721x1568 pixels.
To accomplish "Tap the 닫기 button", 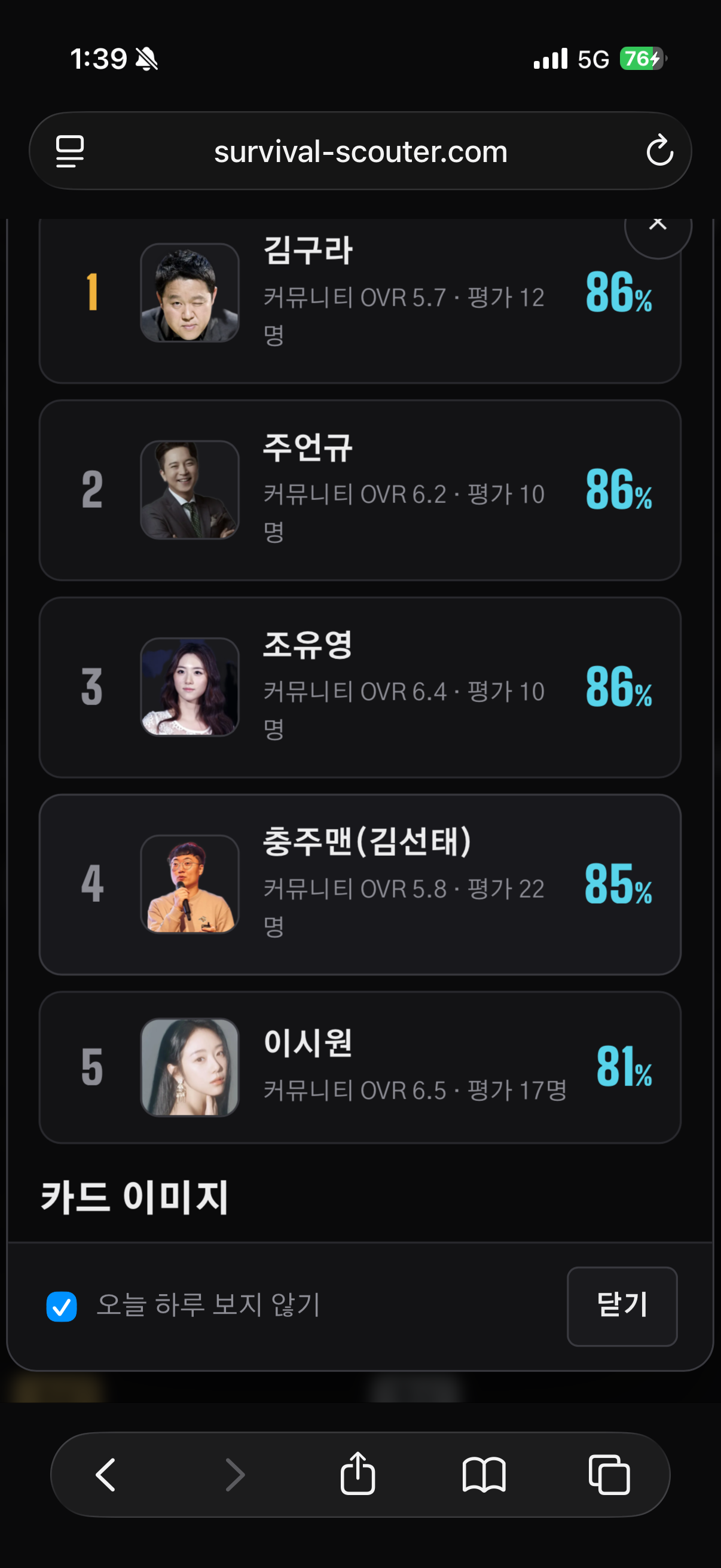I will (622, 1306).
